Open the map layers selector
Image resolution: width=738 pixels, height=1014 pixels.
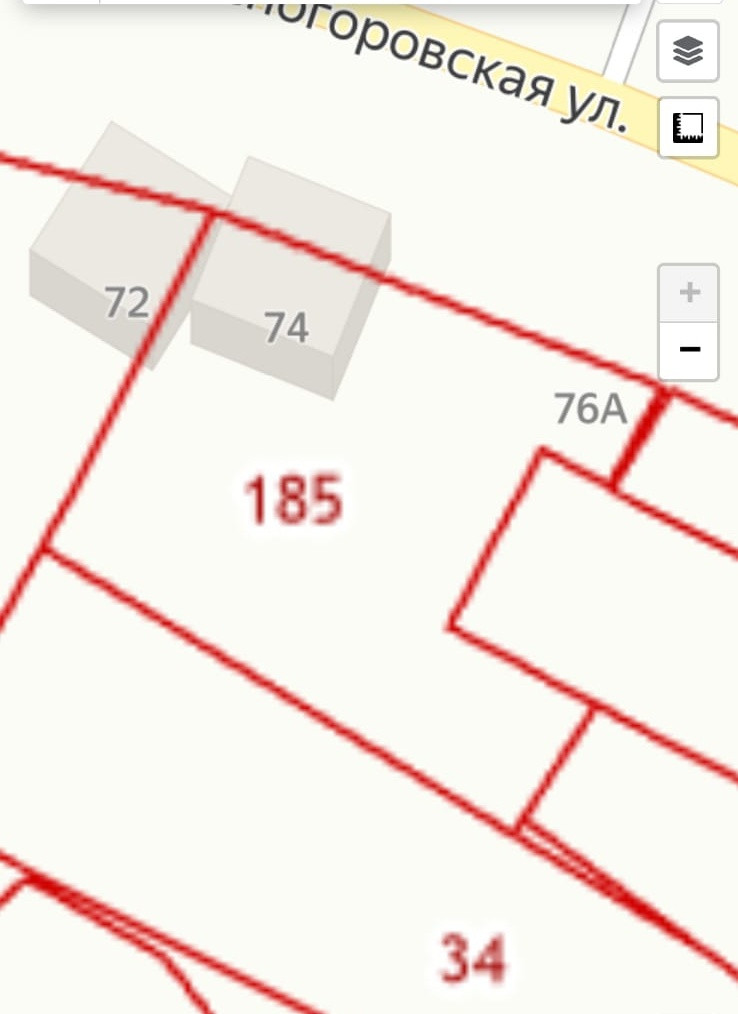(688, 51)
